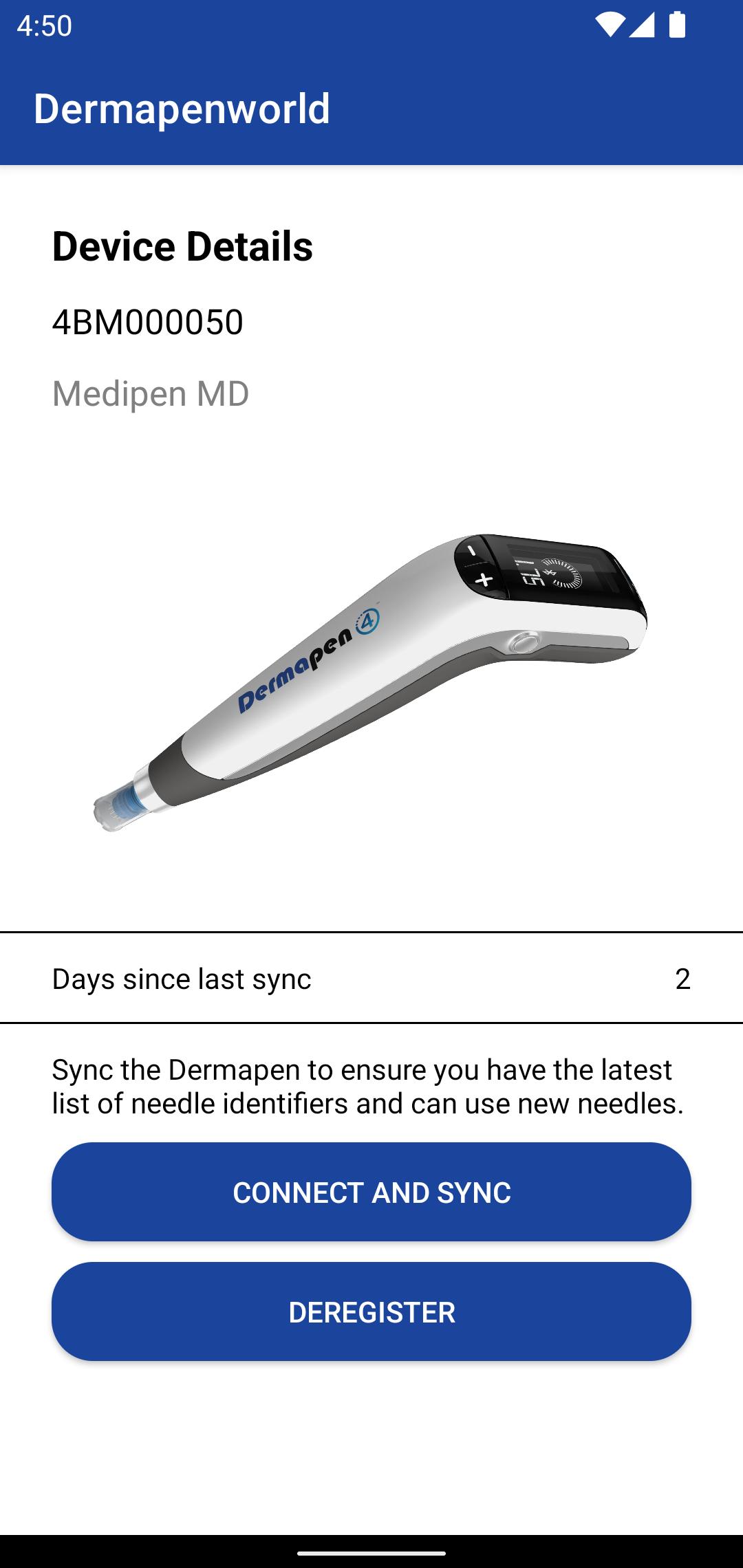This screenshot has width=743, height=1568.
Task: Deregister this Dermapen device
Action: tap(371, 1311)
